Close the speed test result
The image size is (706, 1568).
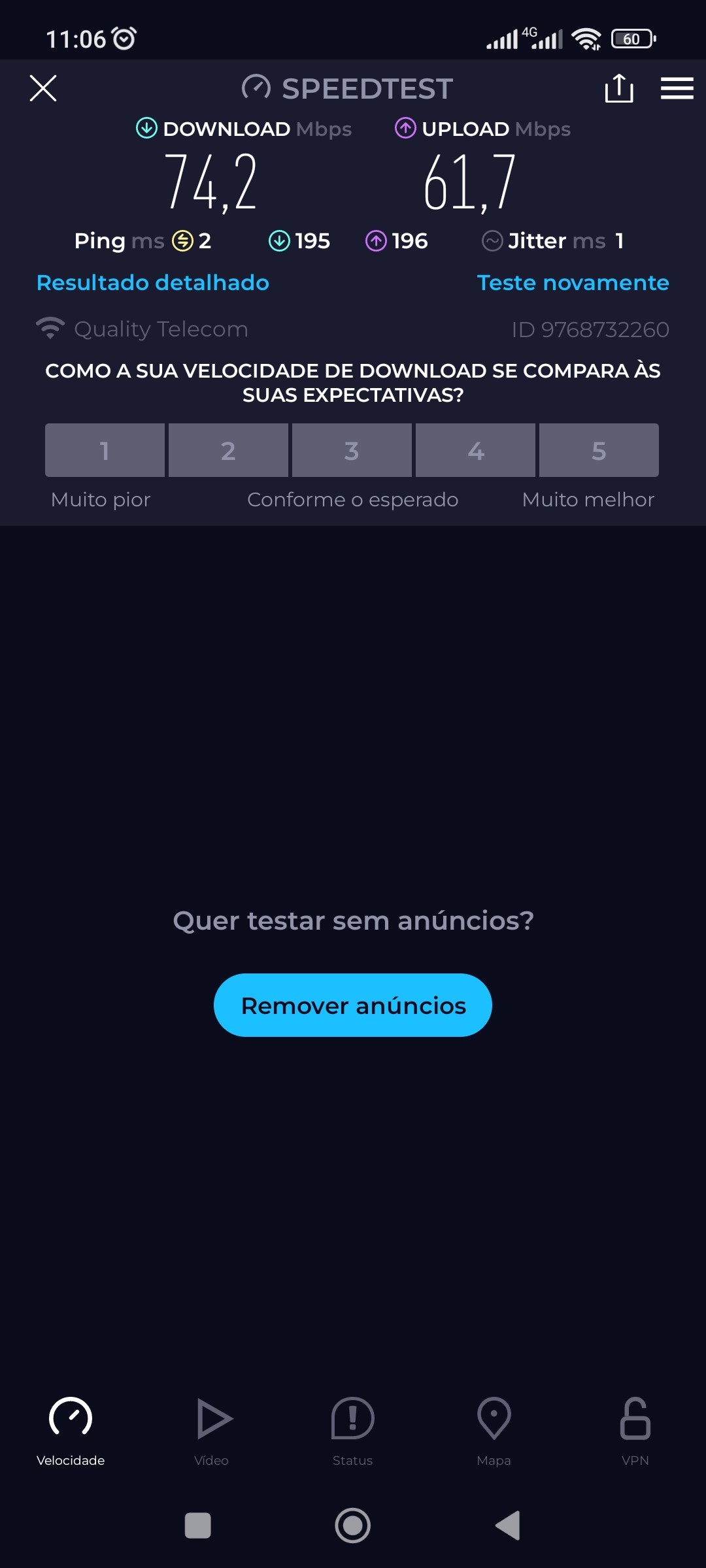pos(43,88)
